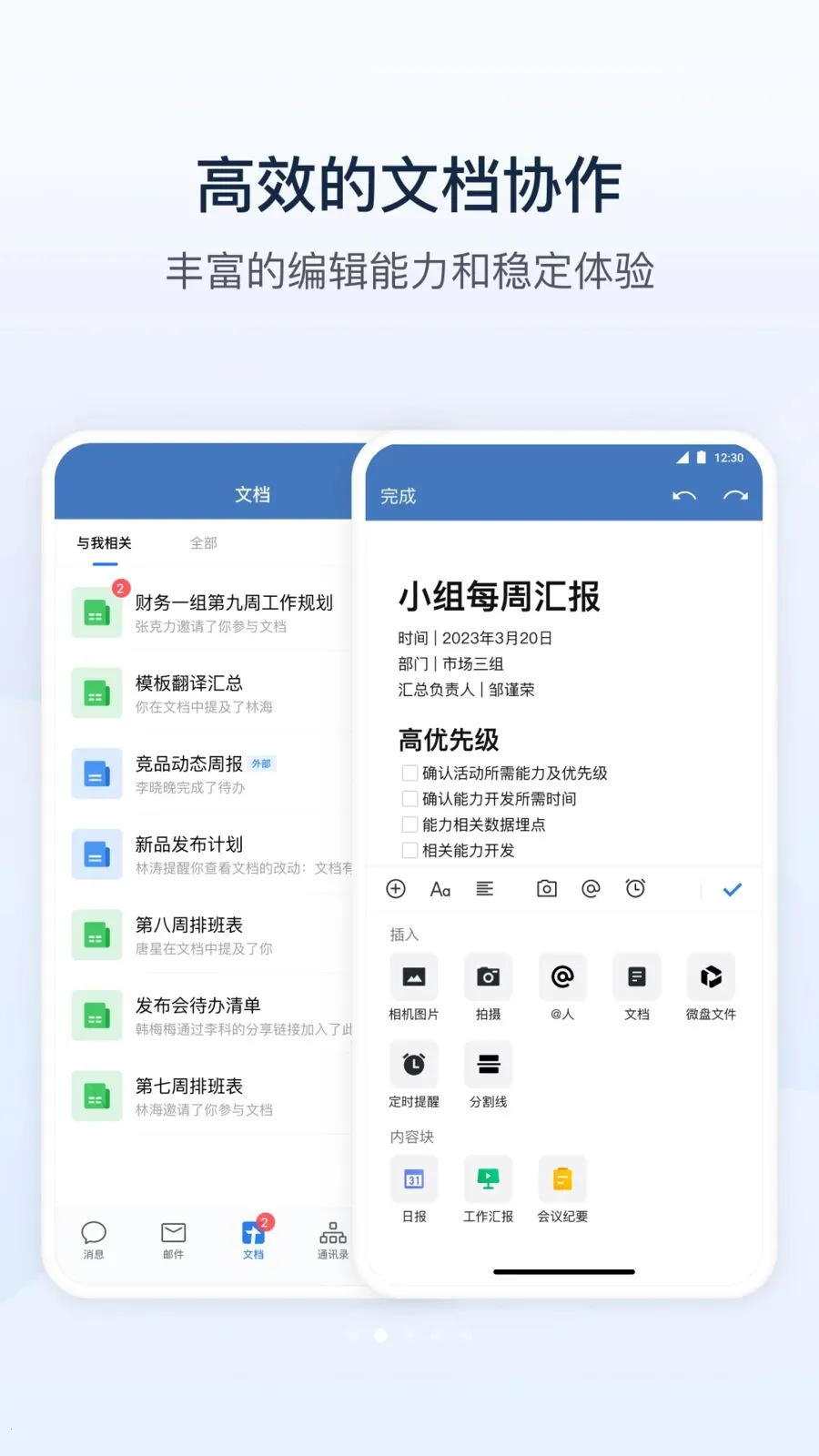Insert the 工作汇报 content block
This screenshot has width=819, height=1456.
[x=488, y=1178]
